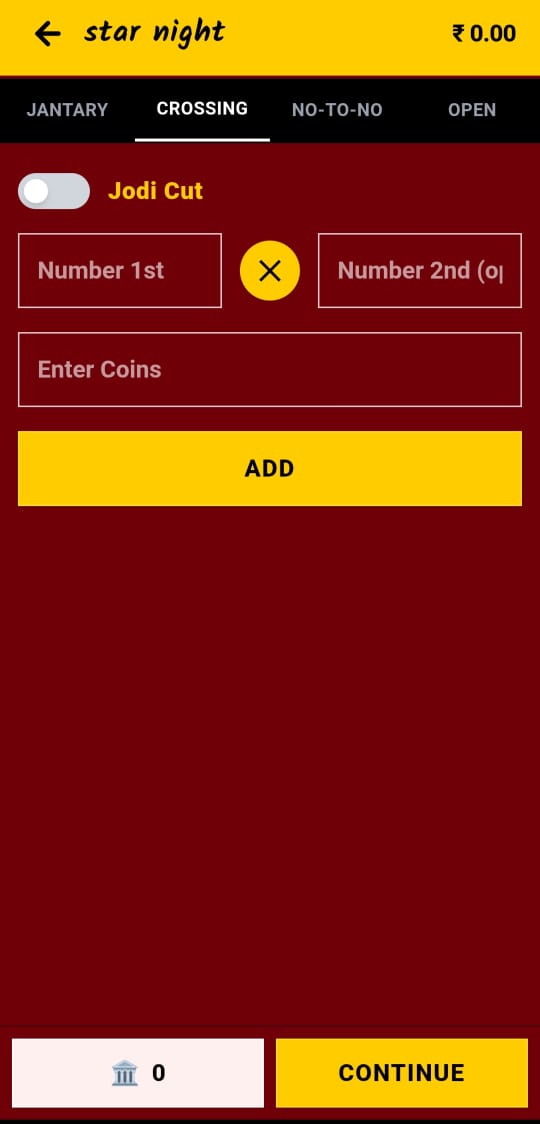Screen dimensions: 540x1124
Task: Select the CROSSING tab
Action: click(x=202, y=109)
